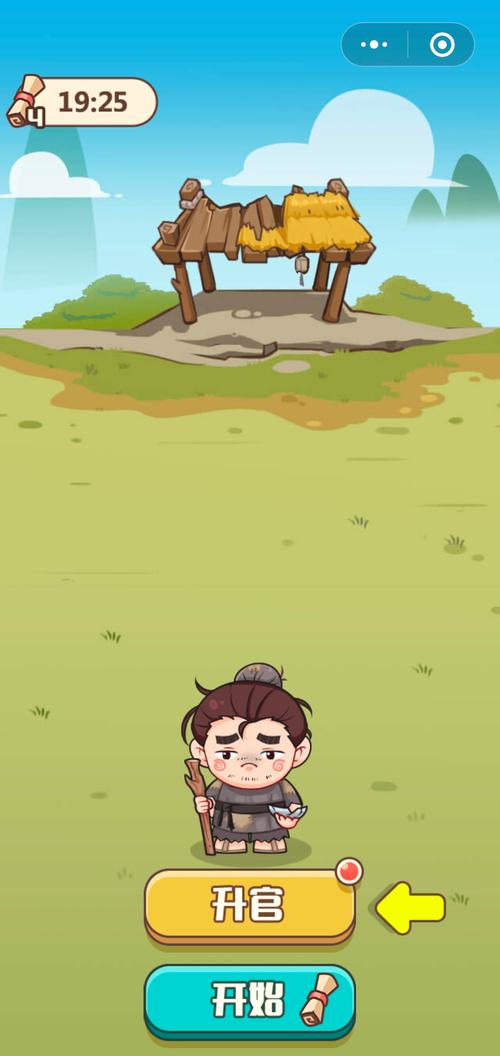Close the mini program via circle icon

pos(442,44)
